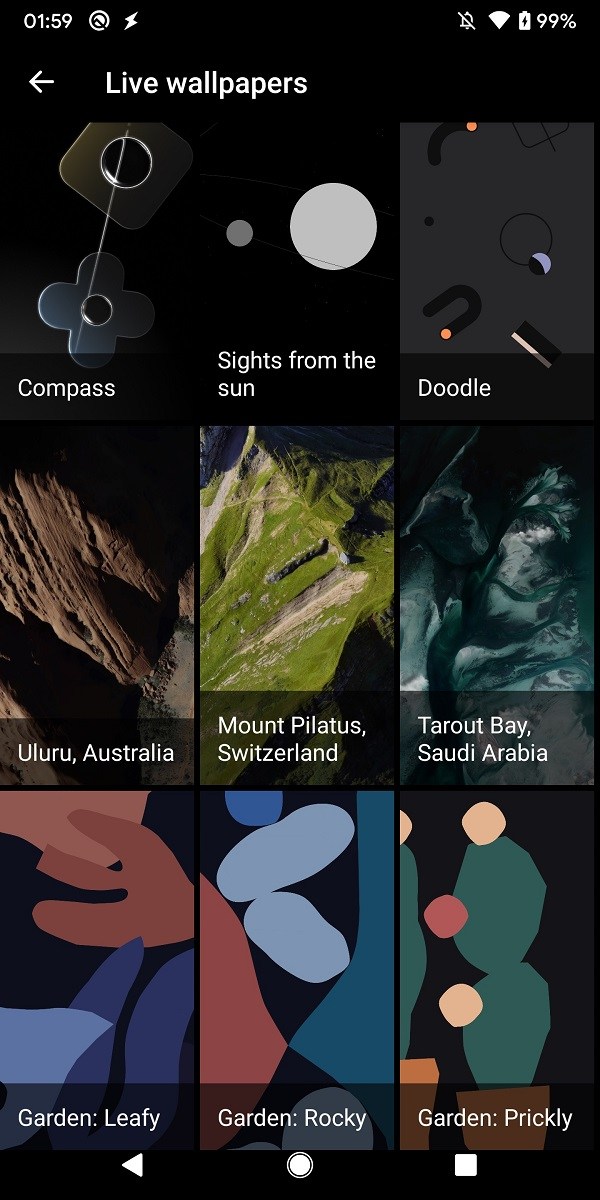The height and width of the screenshot is (1200, 600).
Task: Preview the Uluru, Australia wallpaper
Action: (97, 605)
